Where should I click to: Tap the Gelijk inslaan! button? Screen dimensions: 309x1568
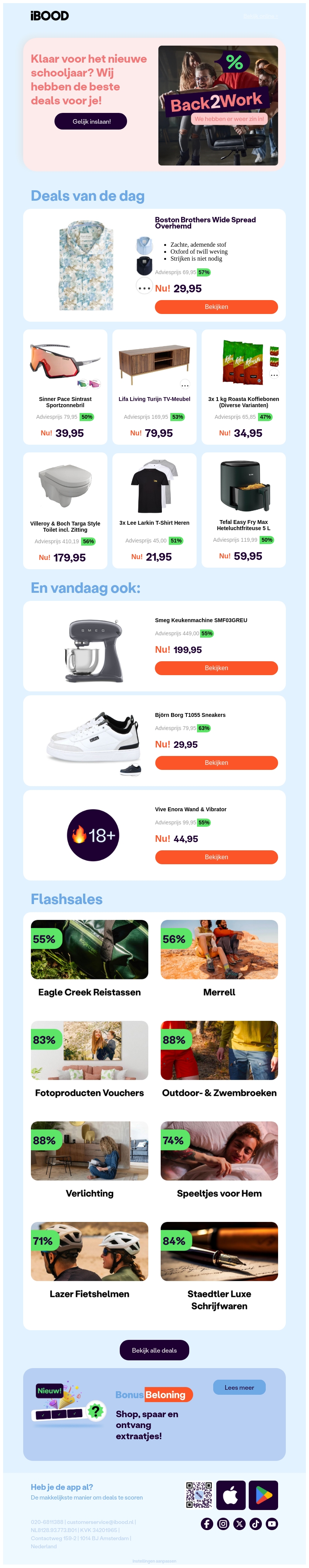tap(91, 121)
